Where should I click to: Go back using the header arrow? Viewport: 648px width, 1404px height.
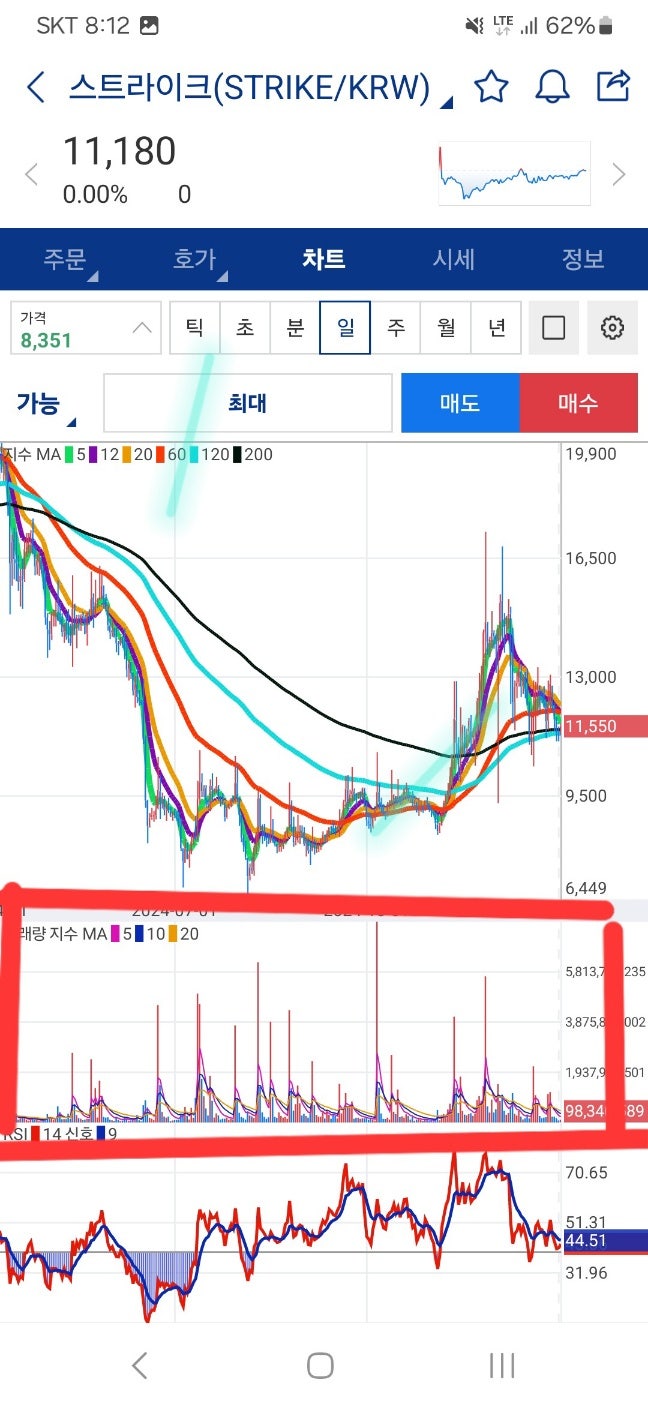[x=36, y=87]
